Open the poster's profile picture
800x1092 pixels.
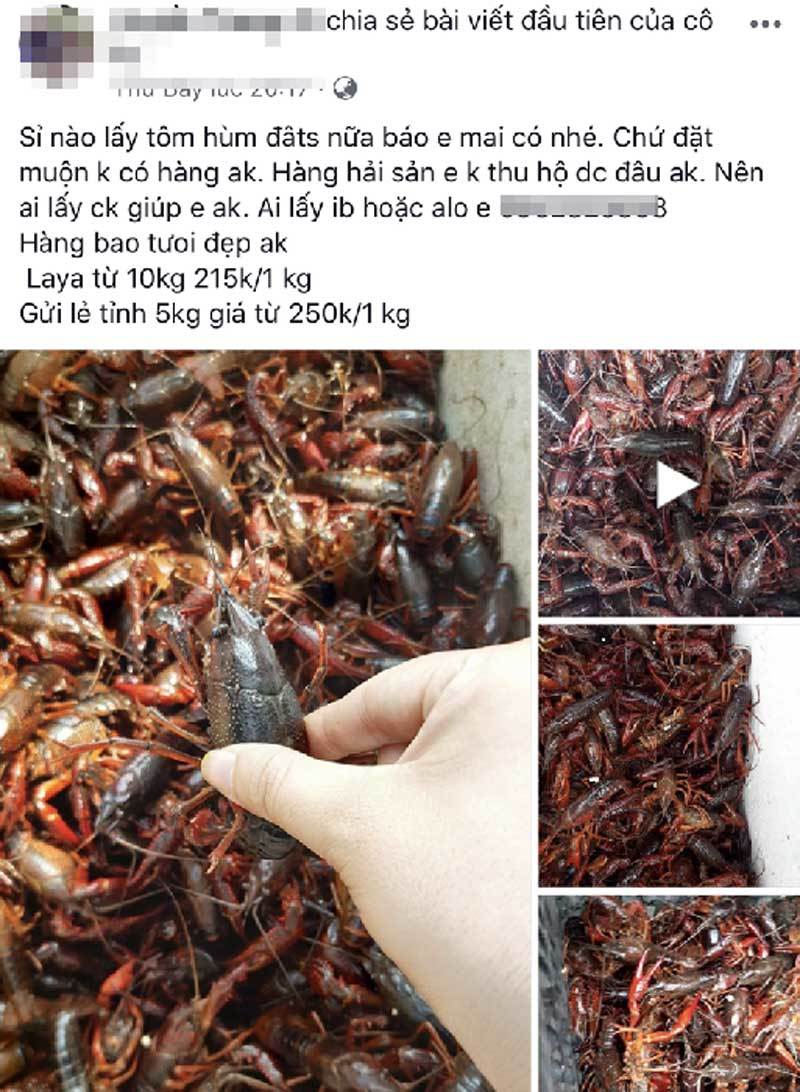click(x=55, y=42)
